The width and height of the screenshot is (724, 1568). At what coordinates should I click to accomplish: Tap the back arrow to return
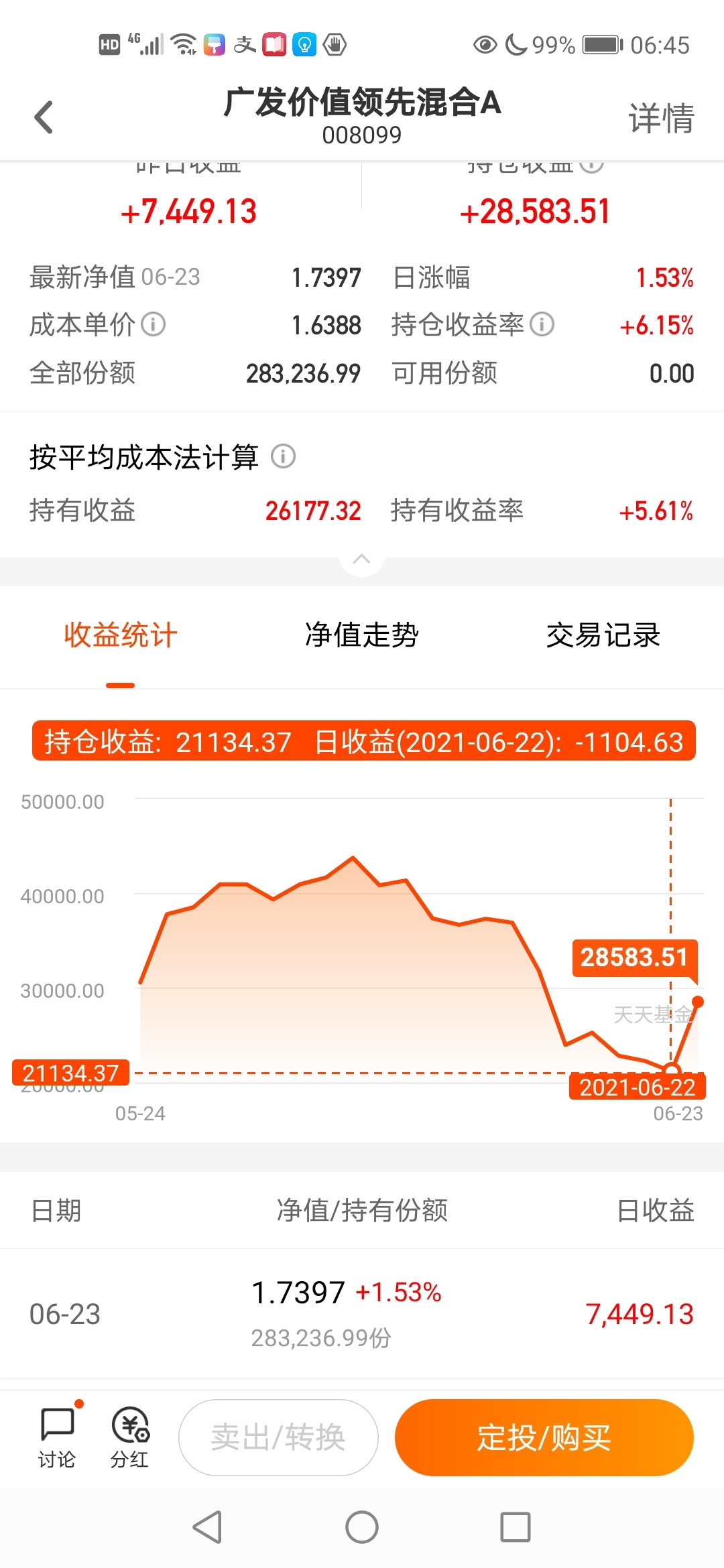pyautogui.click(x=44, y=115)
